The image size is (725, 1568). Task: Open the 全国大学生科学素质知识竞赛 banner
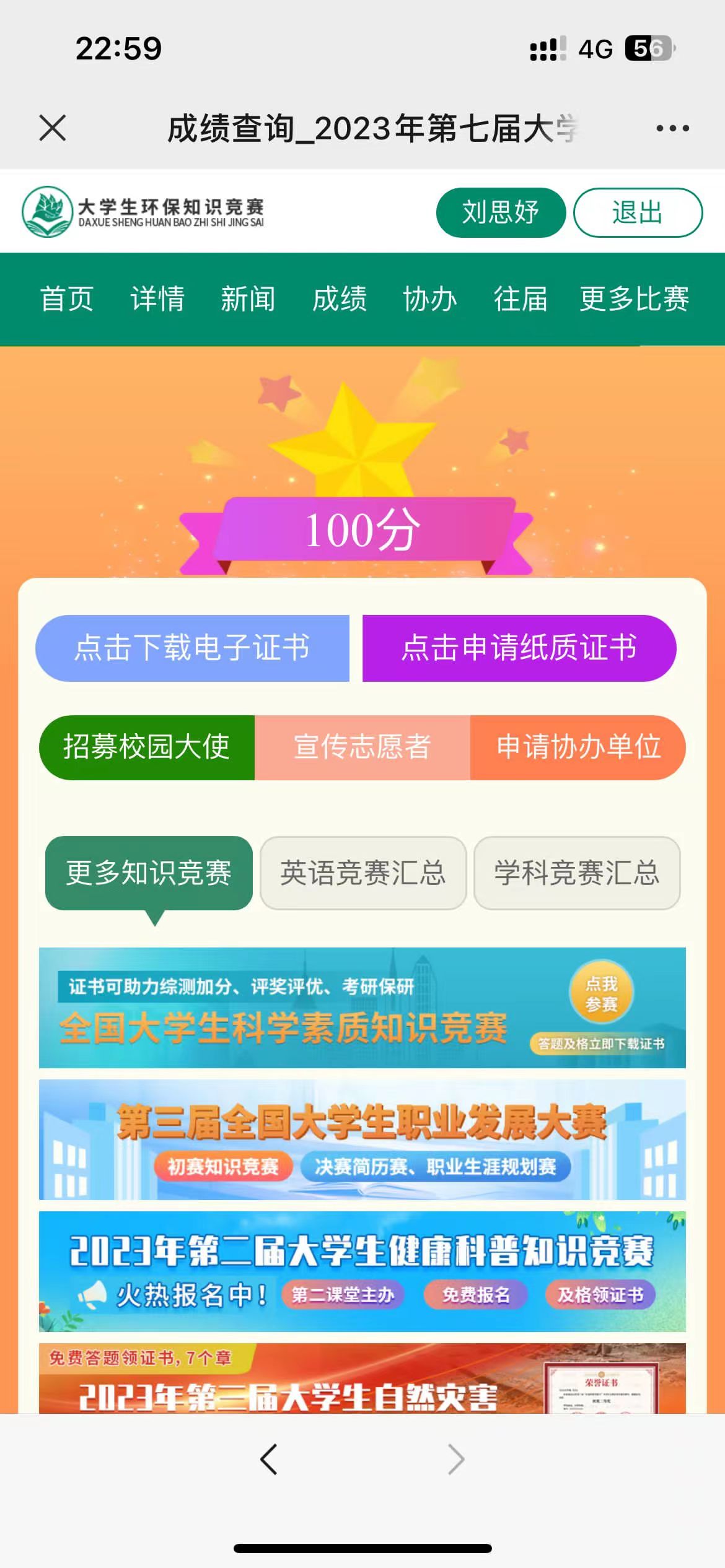point(362,1008)
